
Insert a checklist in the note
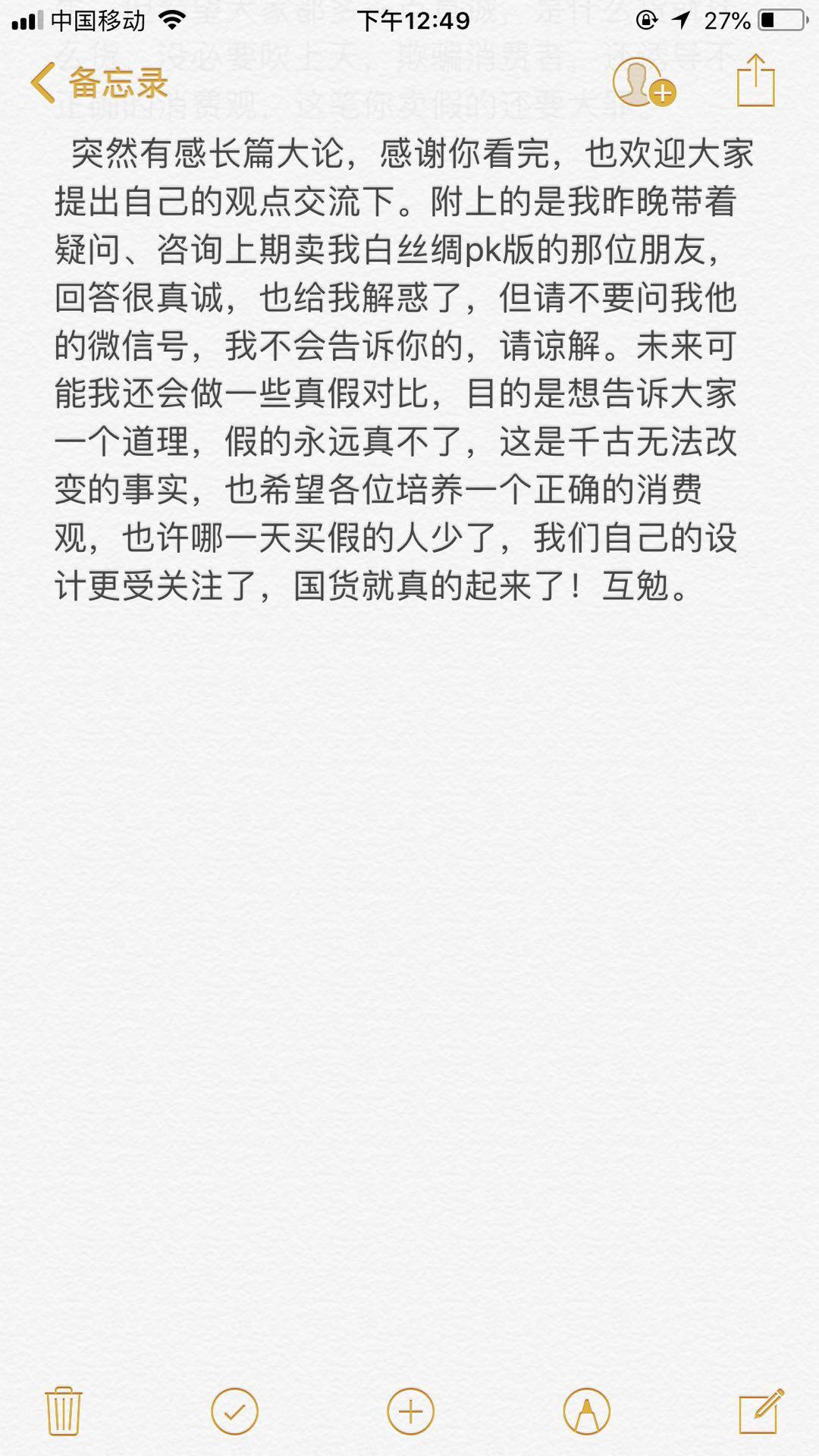234,1412
